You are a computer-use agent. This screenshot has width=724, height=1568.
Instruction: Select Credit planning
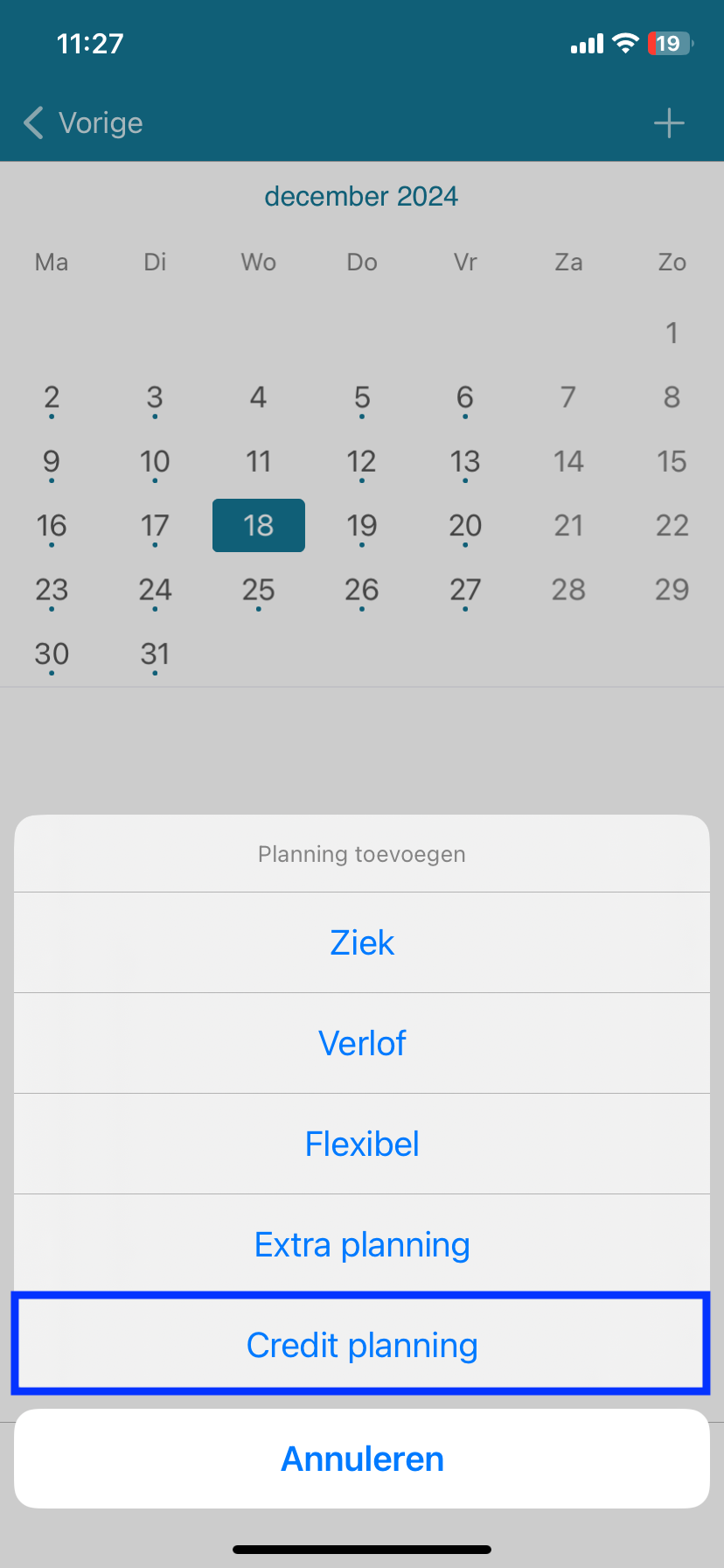pos(362,1345)
